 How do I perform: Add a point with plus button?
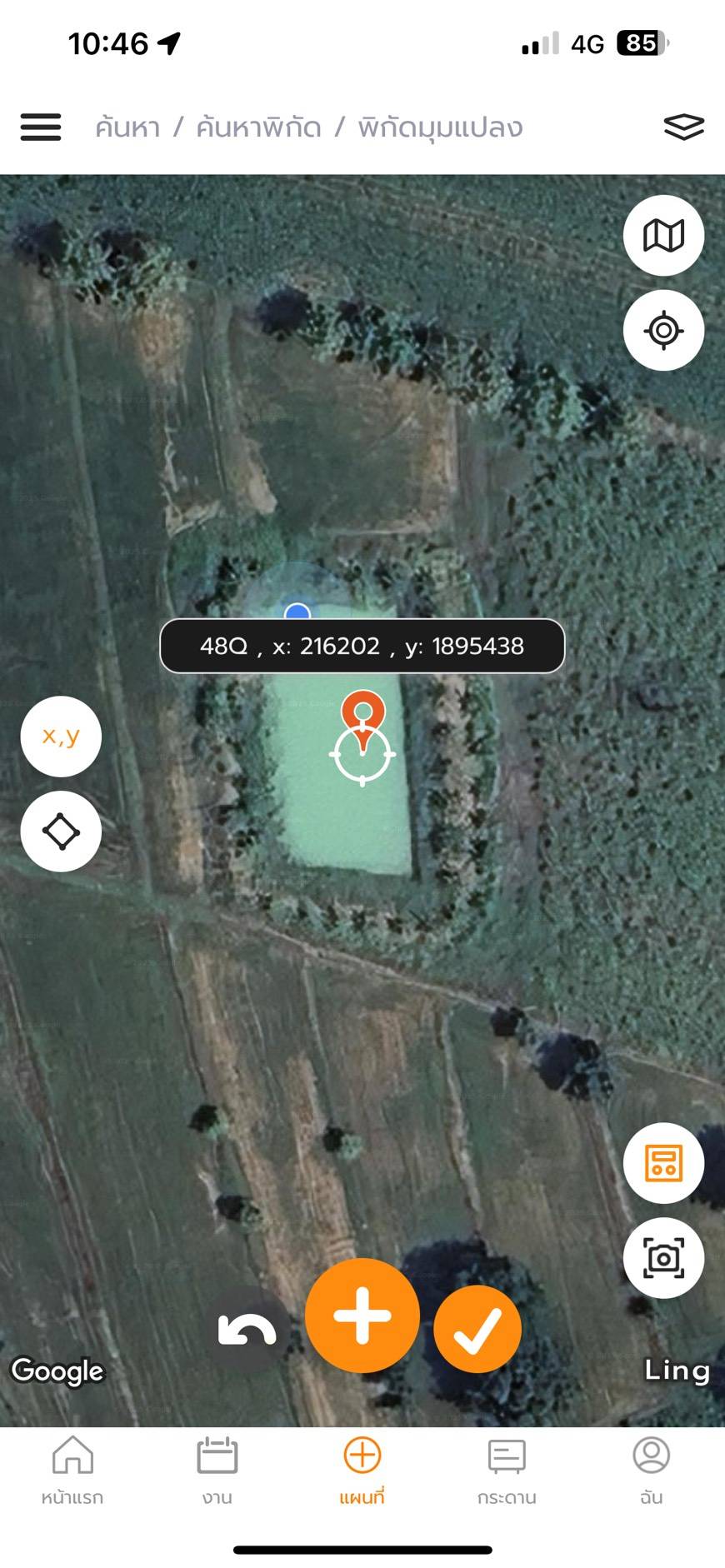tap(362, 1316)
